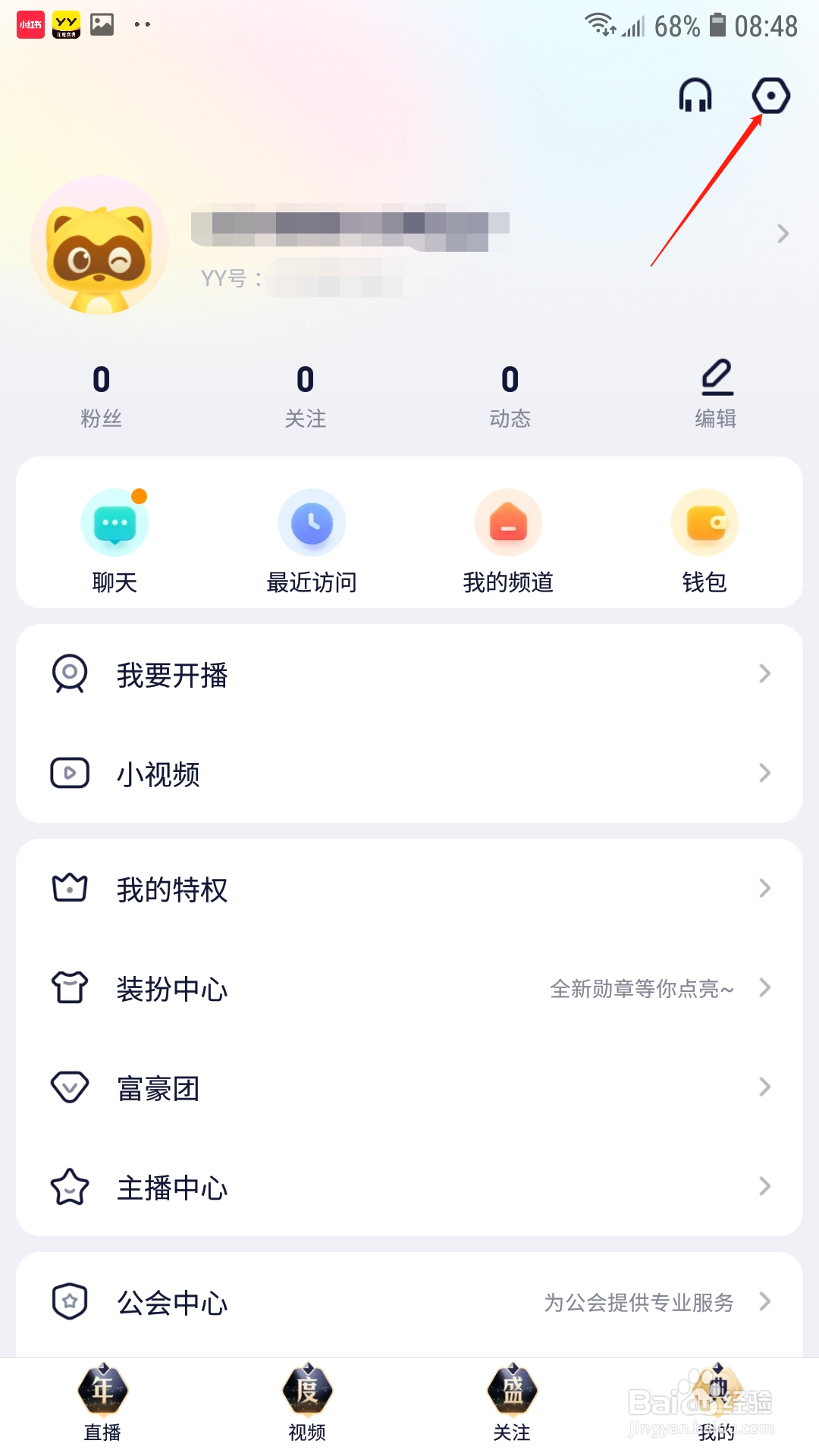Open the 小视频 row
819x1456 pixels.
(409, 773)
